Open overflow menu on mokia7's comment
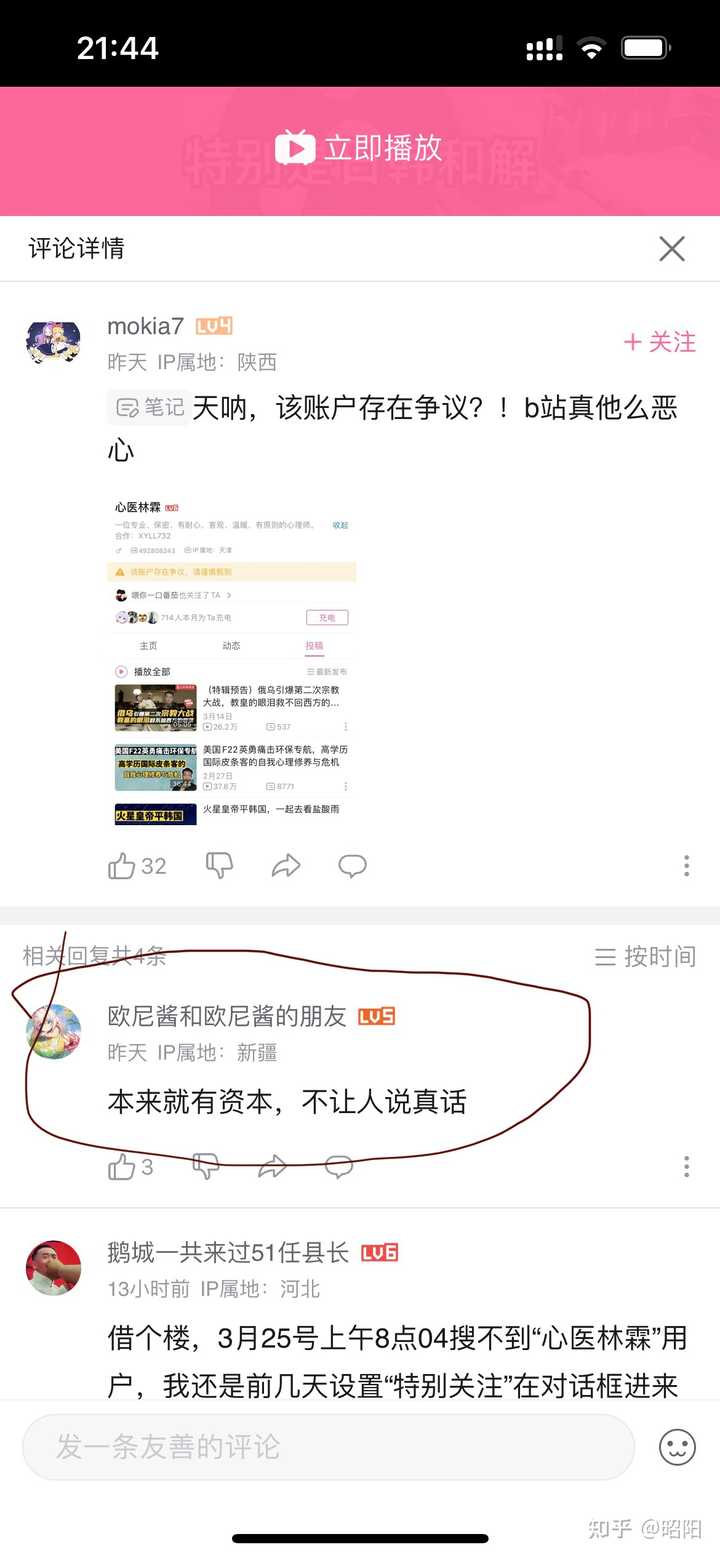This screenshot has height=1558, width=720. click(686, 866)
